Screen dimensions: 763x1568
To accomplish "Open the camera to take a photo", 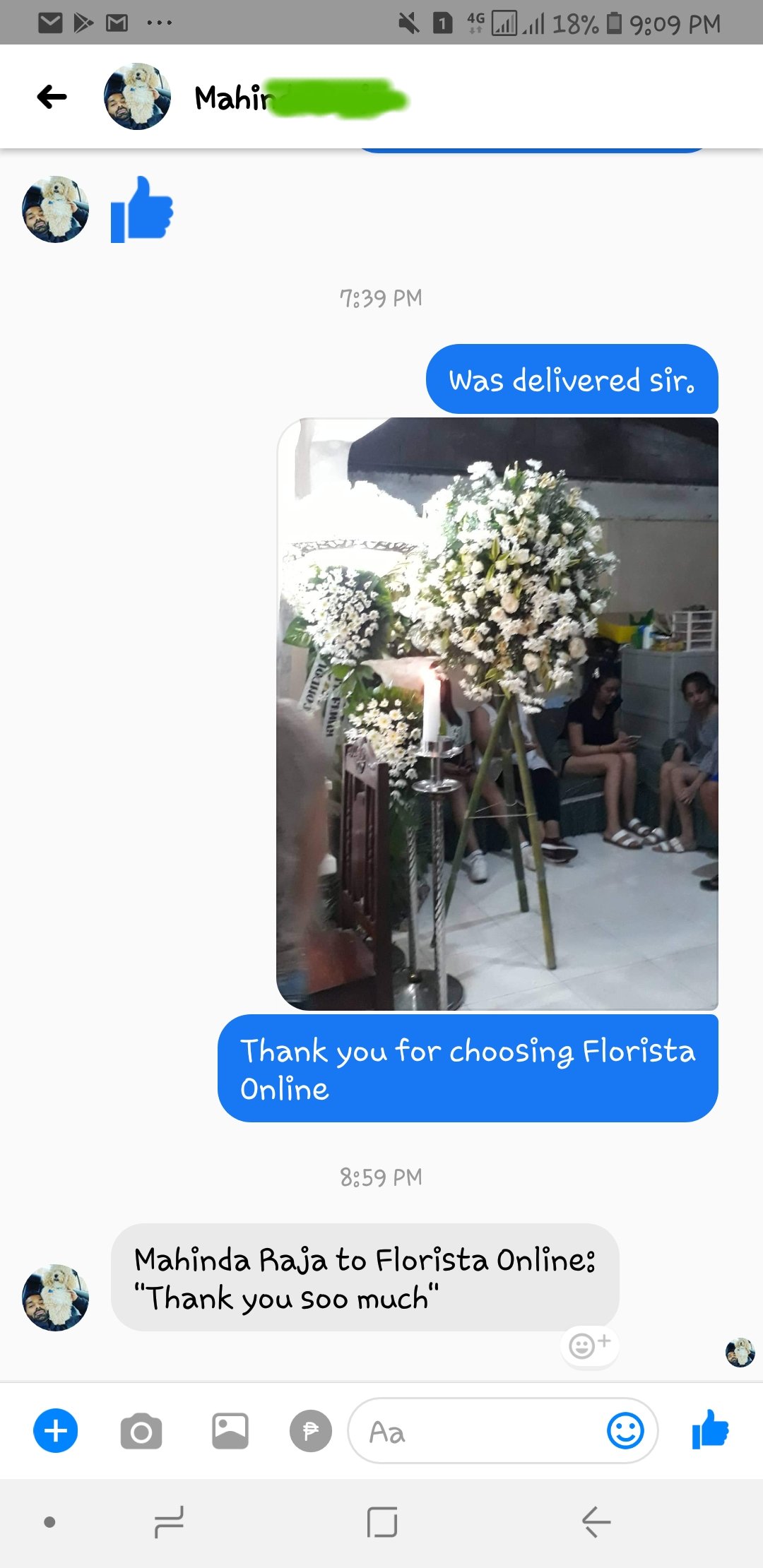I will pos(141,1431).
